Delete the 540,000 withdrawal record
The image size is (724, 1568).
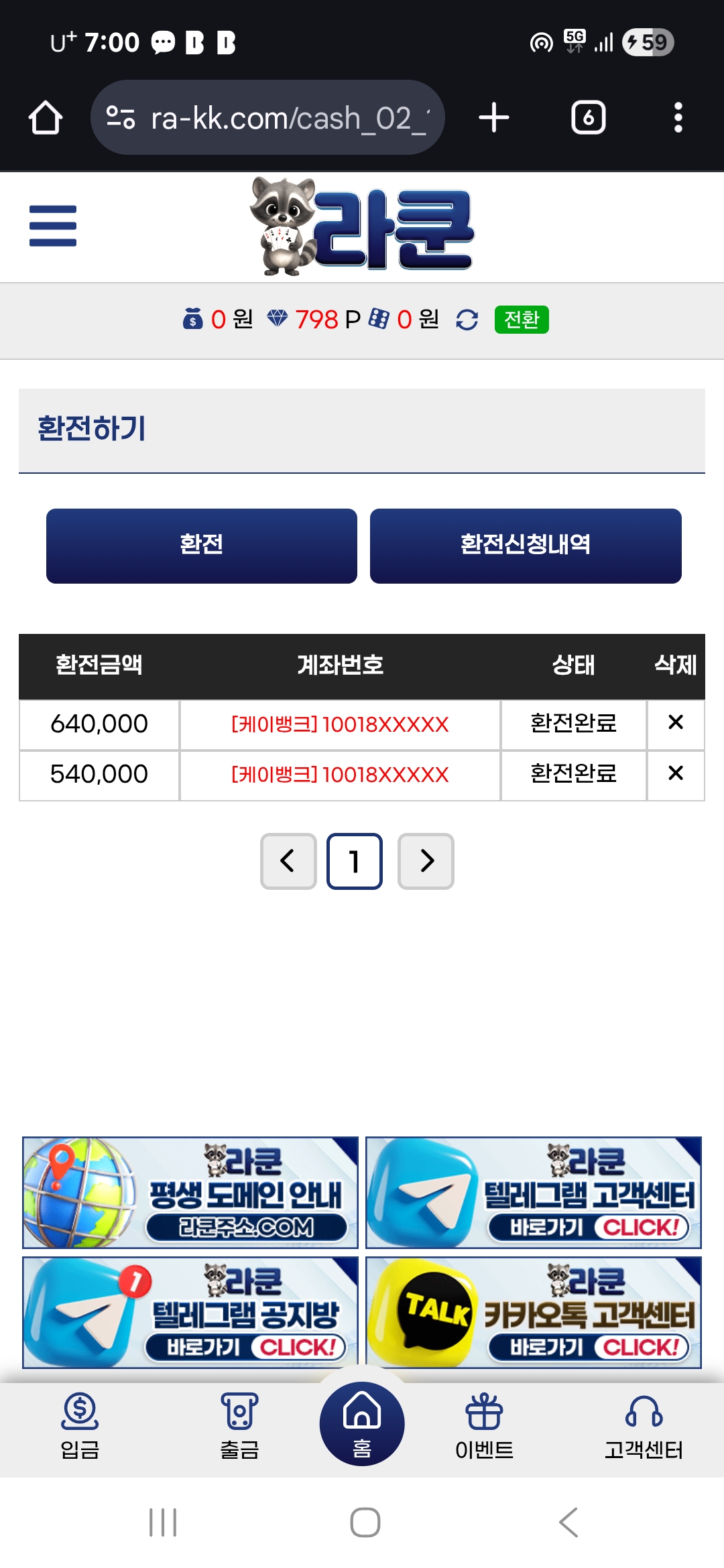point(676,773)
